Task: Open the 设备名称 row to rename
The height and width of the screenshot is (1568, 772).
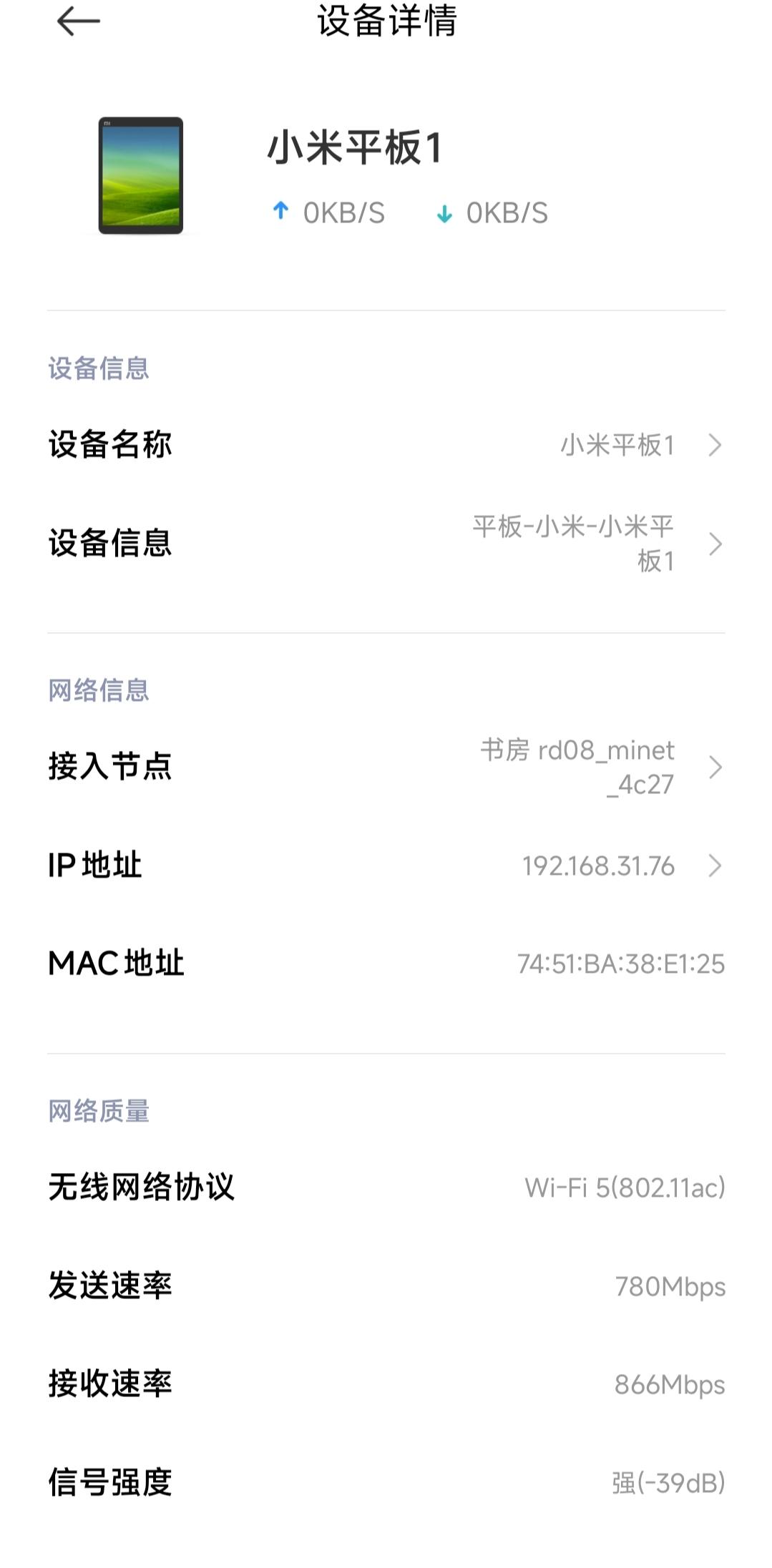Action: (x=386, y=445)
